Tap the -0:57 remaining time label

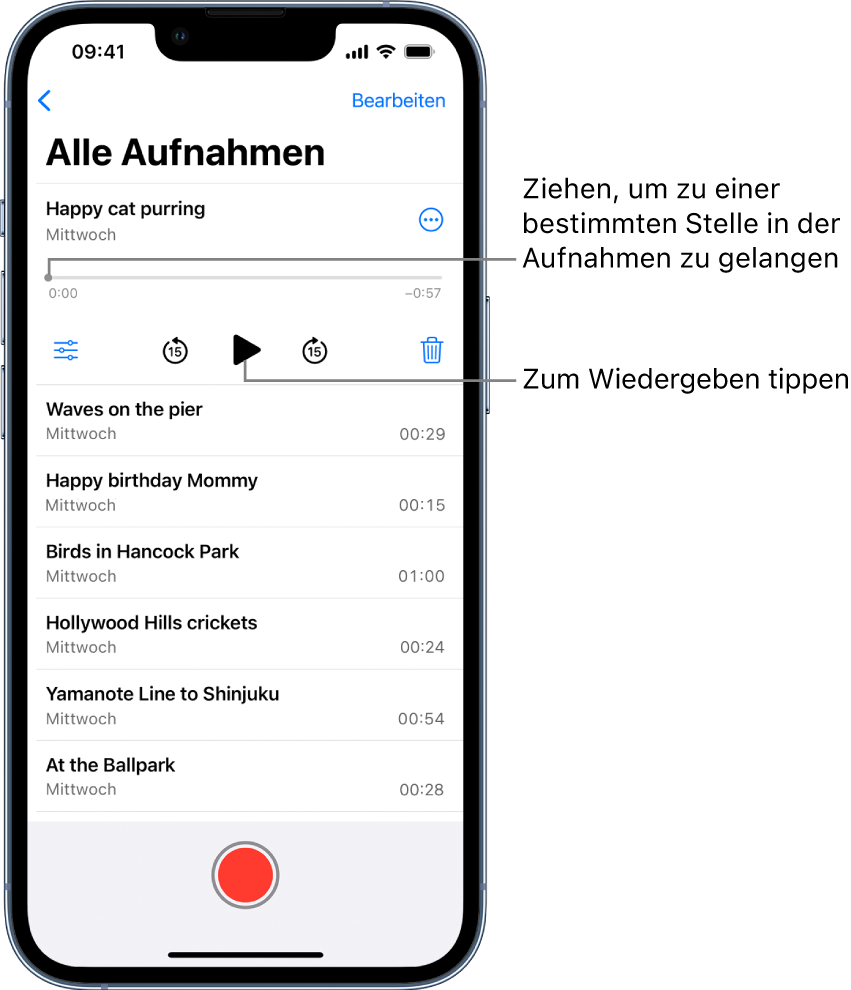425,293
